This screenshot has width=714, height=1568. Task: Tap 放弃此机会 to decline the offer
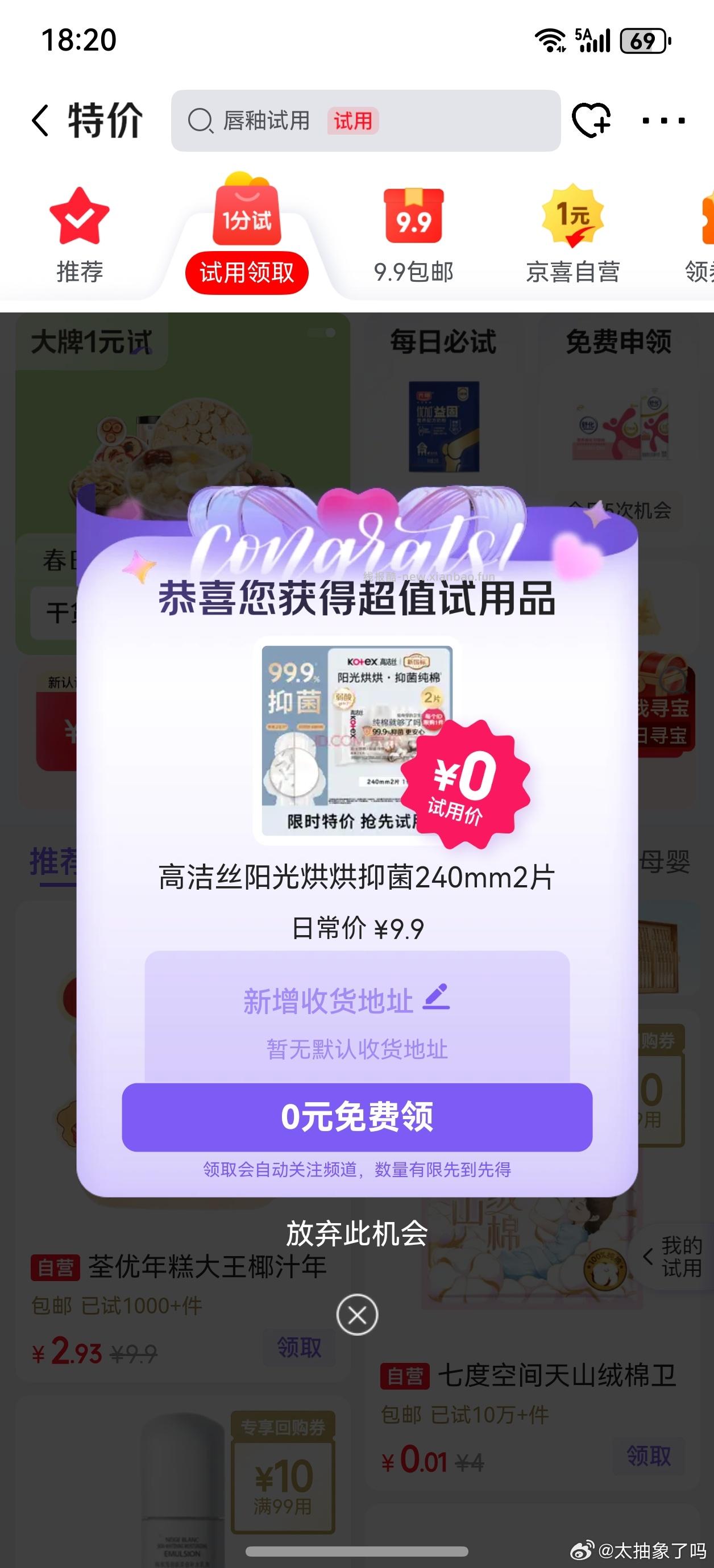coord(357,1234)
